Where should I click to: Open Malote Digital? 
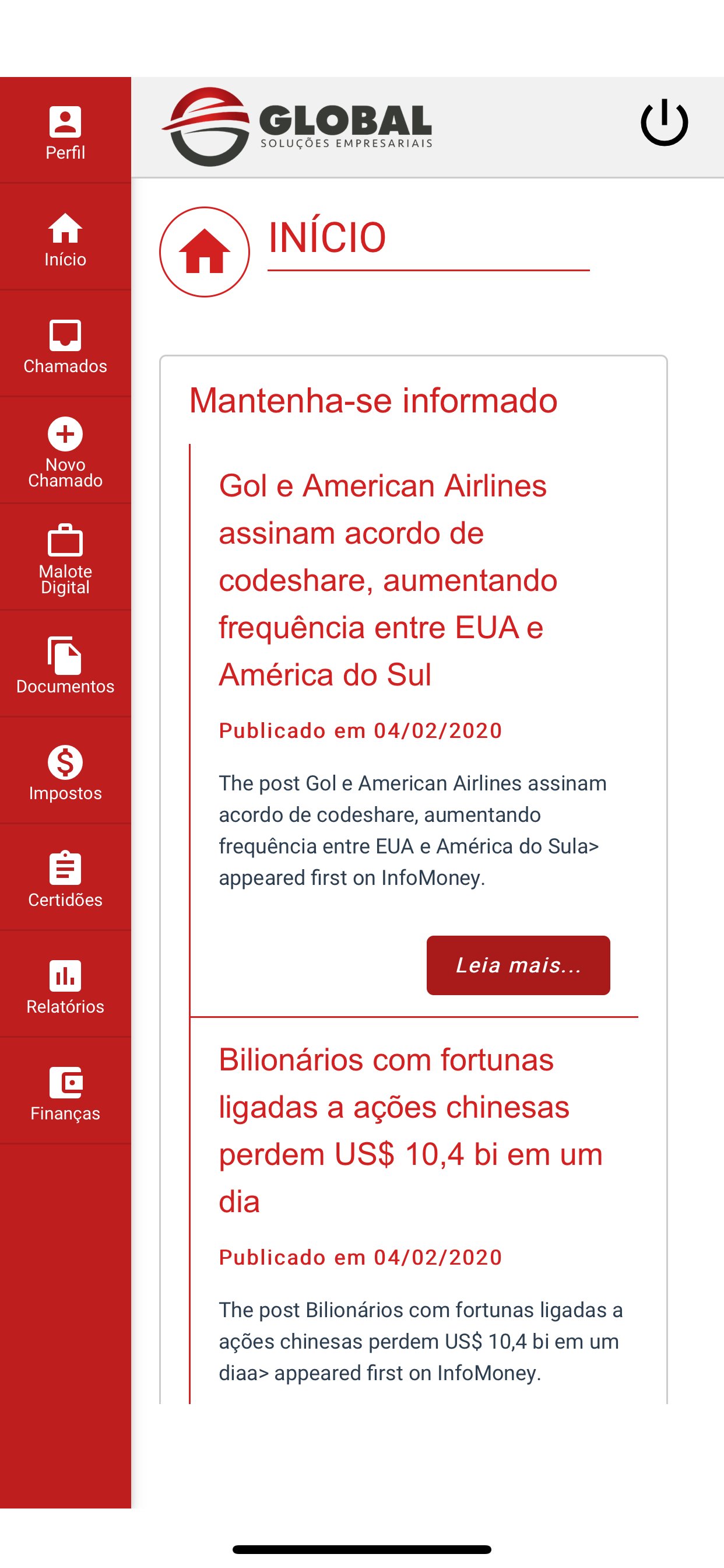[x=65, y=558]
